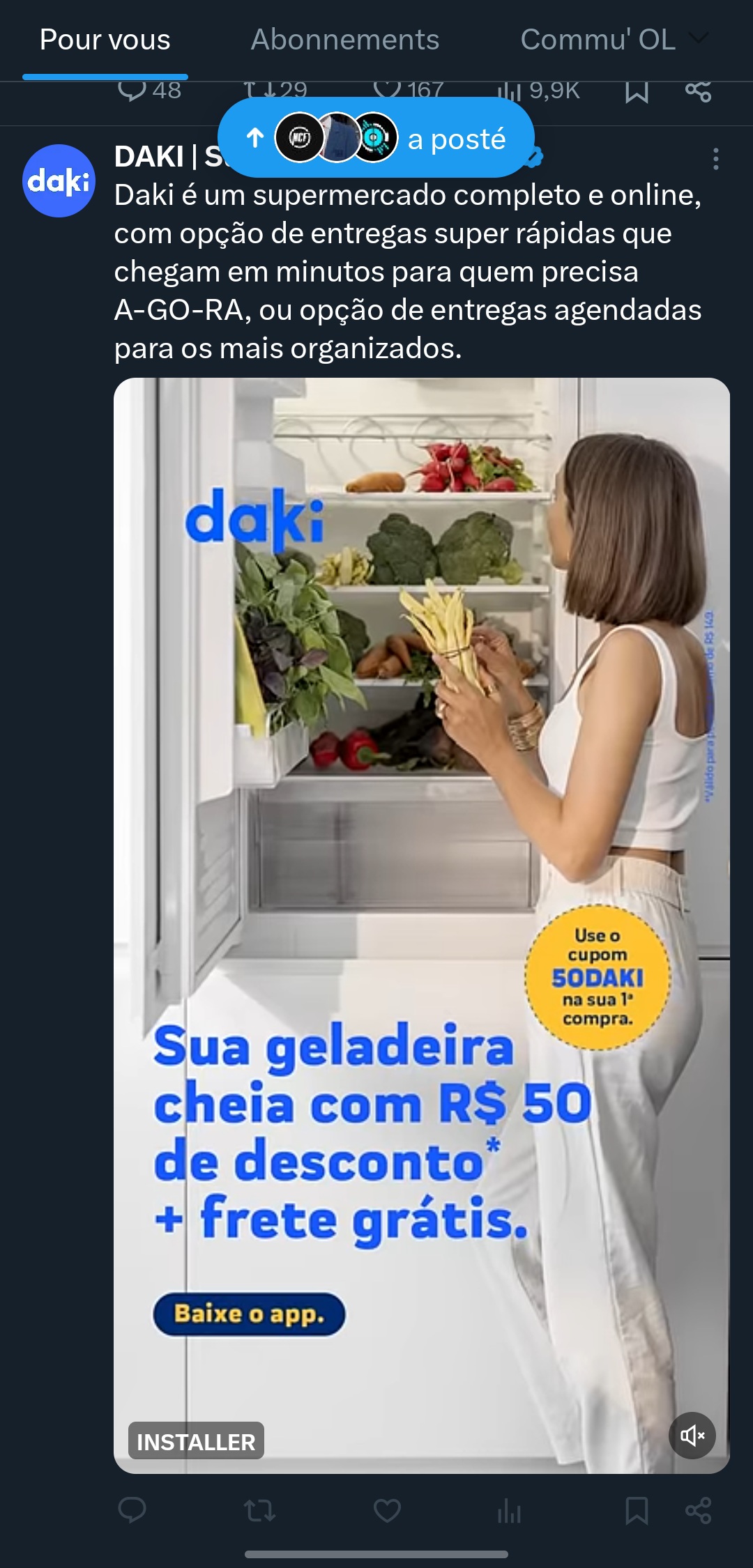Image resolution: width=753 pixels, height=1568 pixels.
Task: Repost the Daki post
Action: 259,1510
